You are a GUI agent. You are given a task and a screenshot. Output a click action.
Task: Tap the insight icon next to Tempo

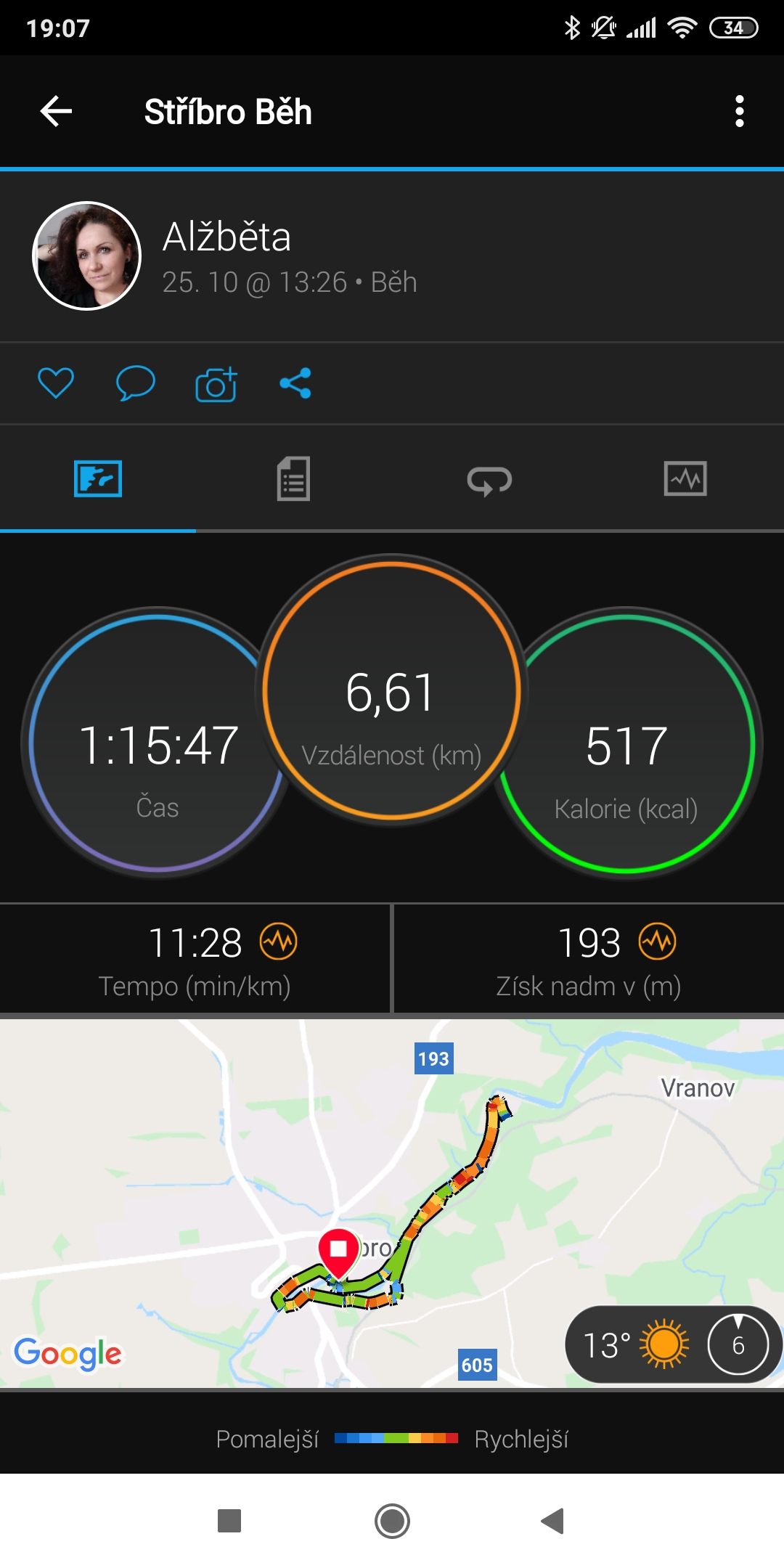click(279, 942)
